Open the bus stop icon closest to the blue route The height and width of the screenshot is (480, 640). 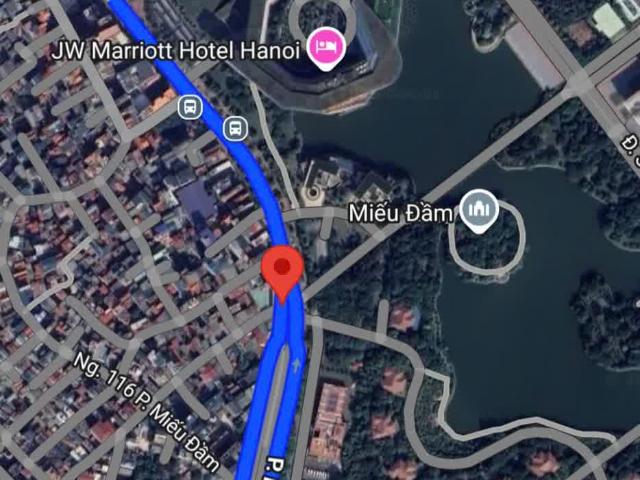[234, 127]
